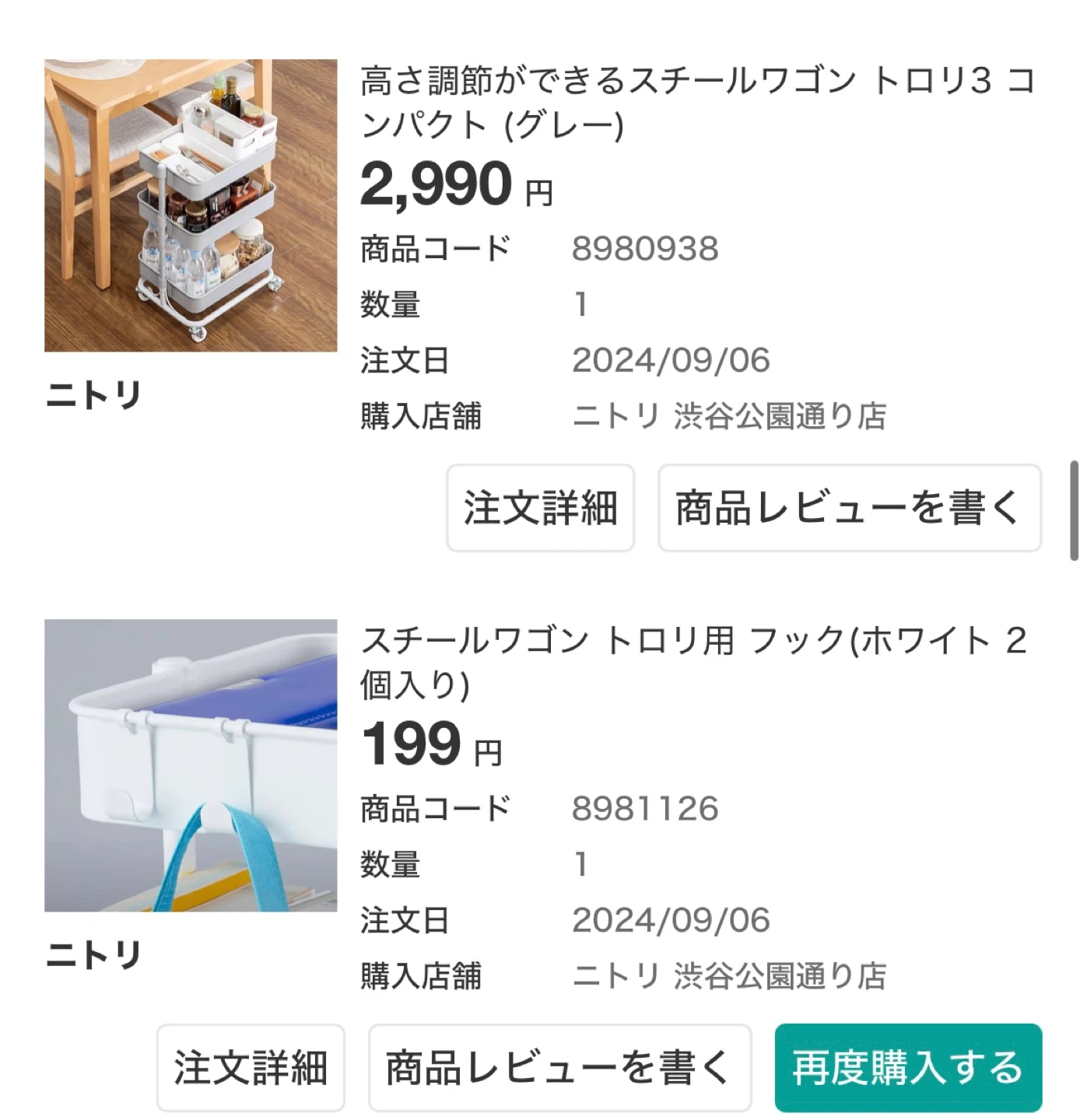The height and width of the screenshot is (1120, 1087).
Task: Open 注文詳細 for the gray steel wagon
Action: [x=540, y=508]
